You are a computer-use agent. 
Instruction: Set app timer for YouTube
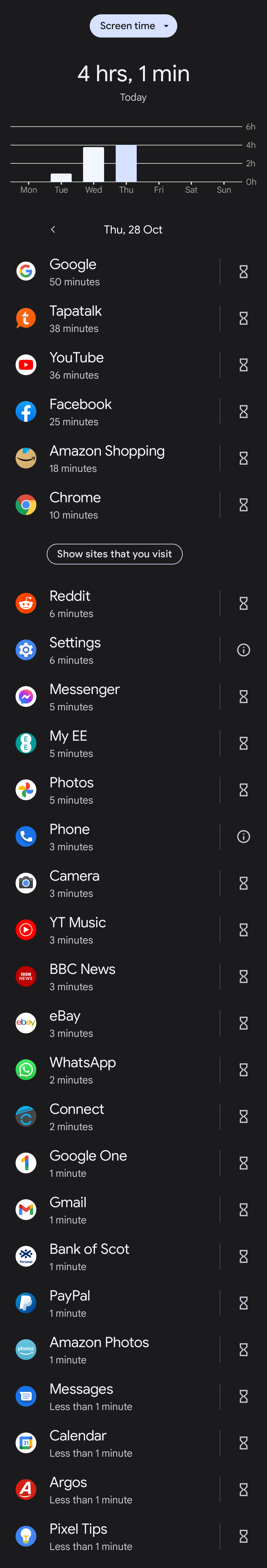point(243,365)
